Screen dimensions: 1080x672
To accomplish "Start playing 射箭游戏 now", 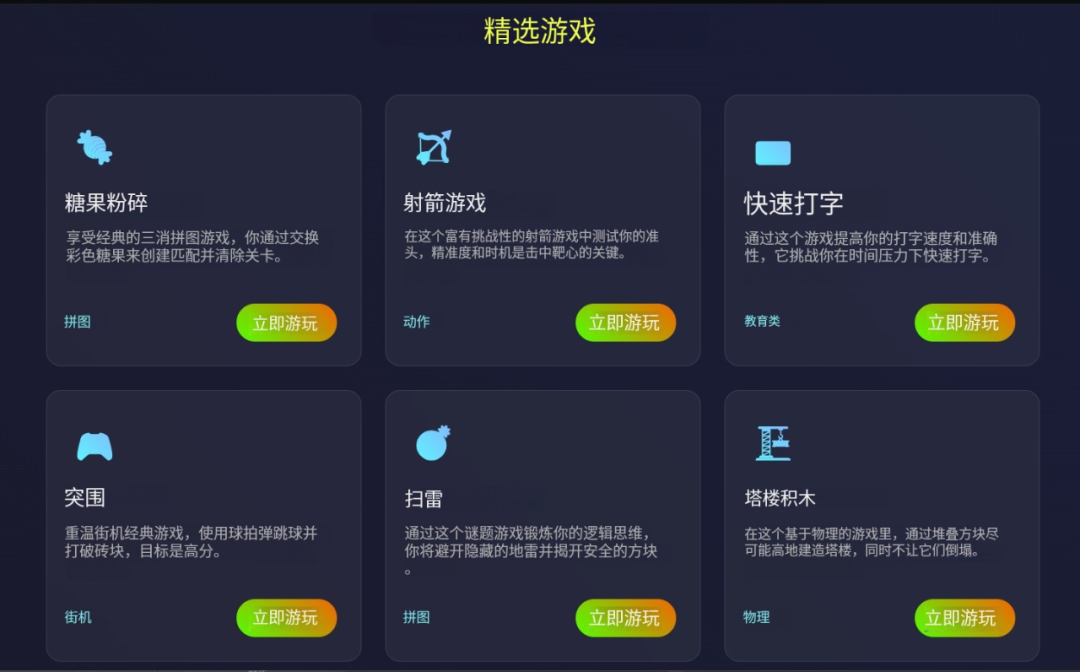I will 625,323.
